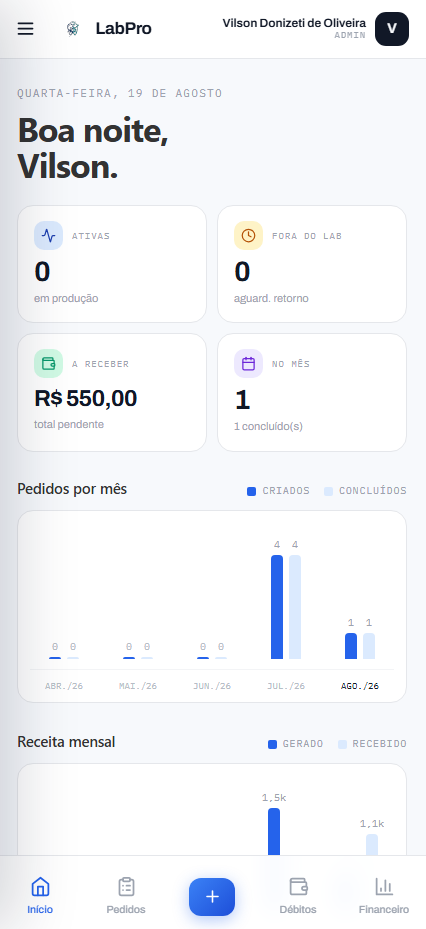Create a new order with plus button
The image size is (426, 929).
212,896
